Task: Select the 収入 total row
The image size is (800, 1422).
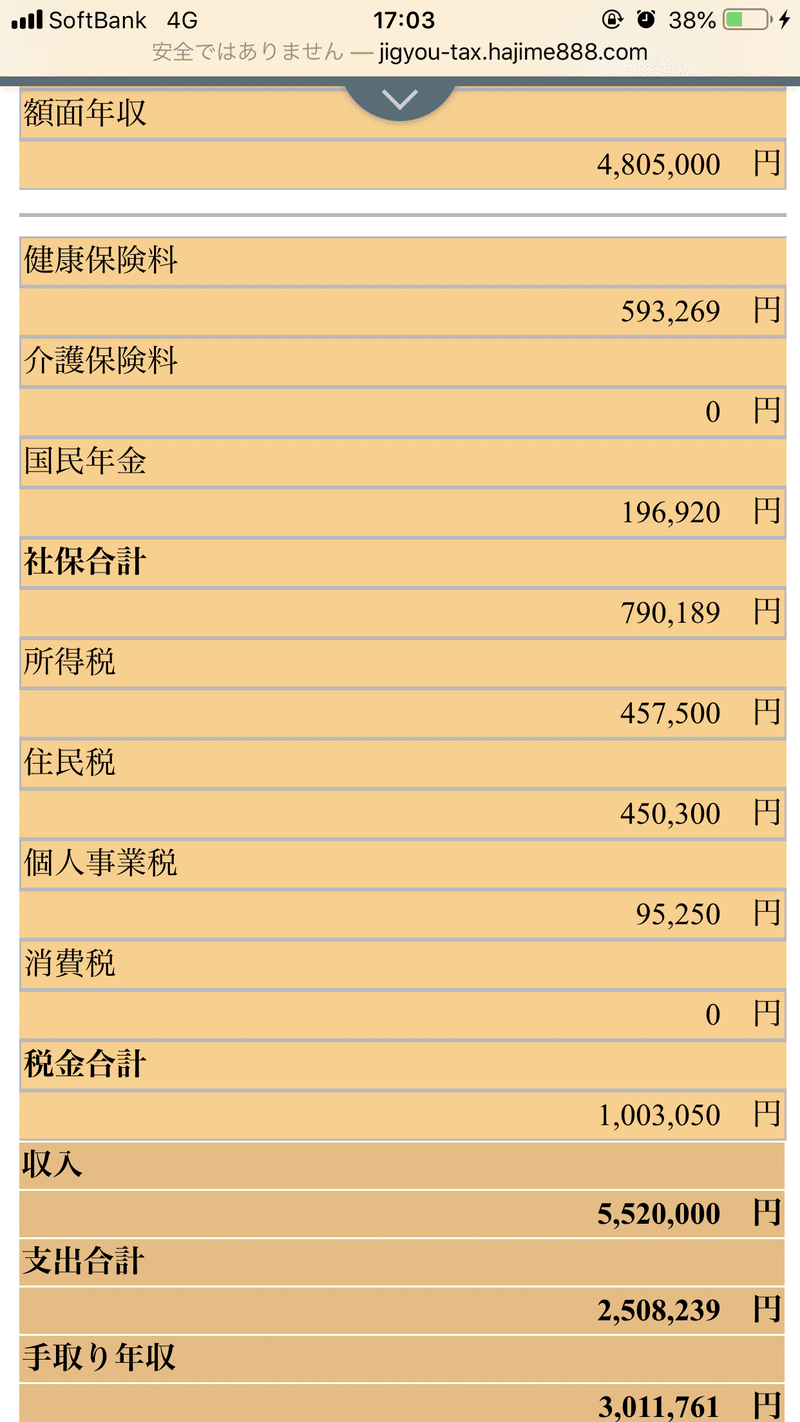Action: [x=400, y=1163]
